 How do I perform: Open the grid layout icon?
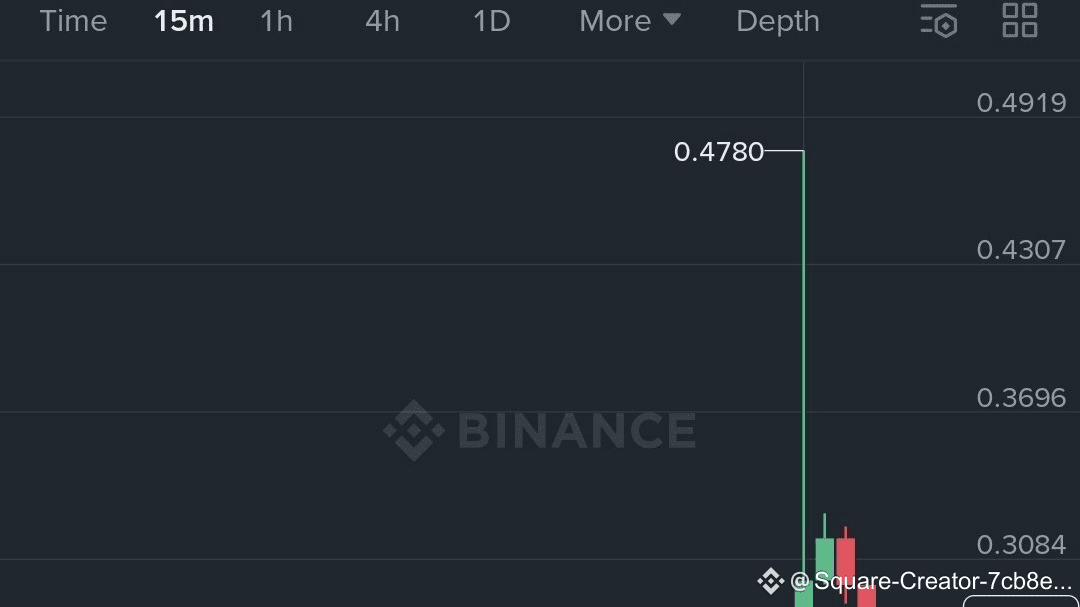point(1019,20)
